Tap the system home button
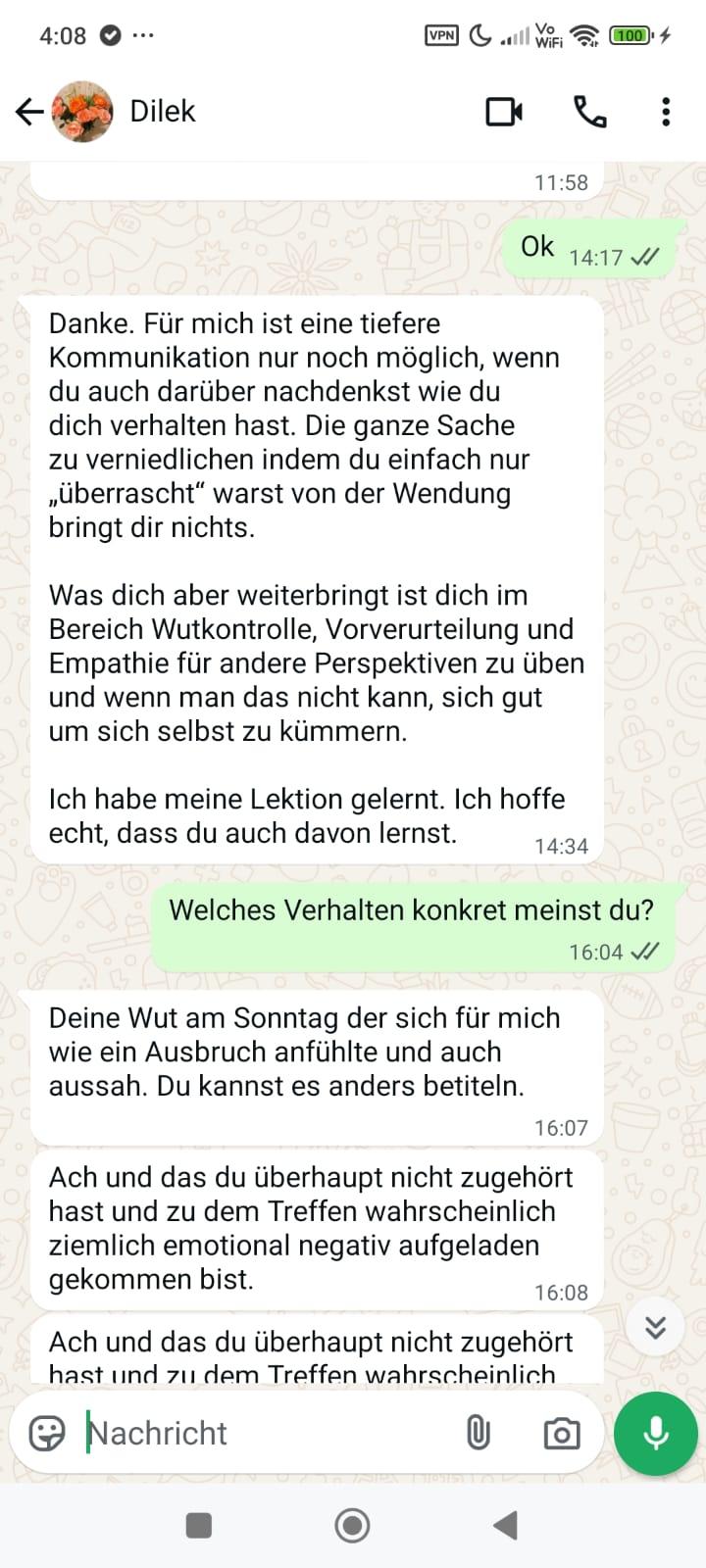The width and height of the screenshot is (706, 1568). 352,1525
